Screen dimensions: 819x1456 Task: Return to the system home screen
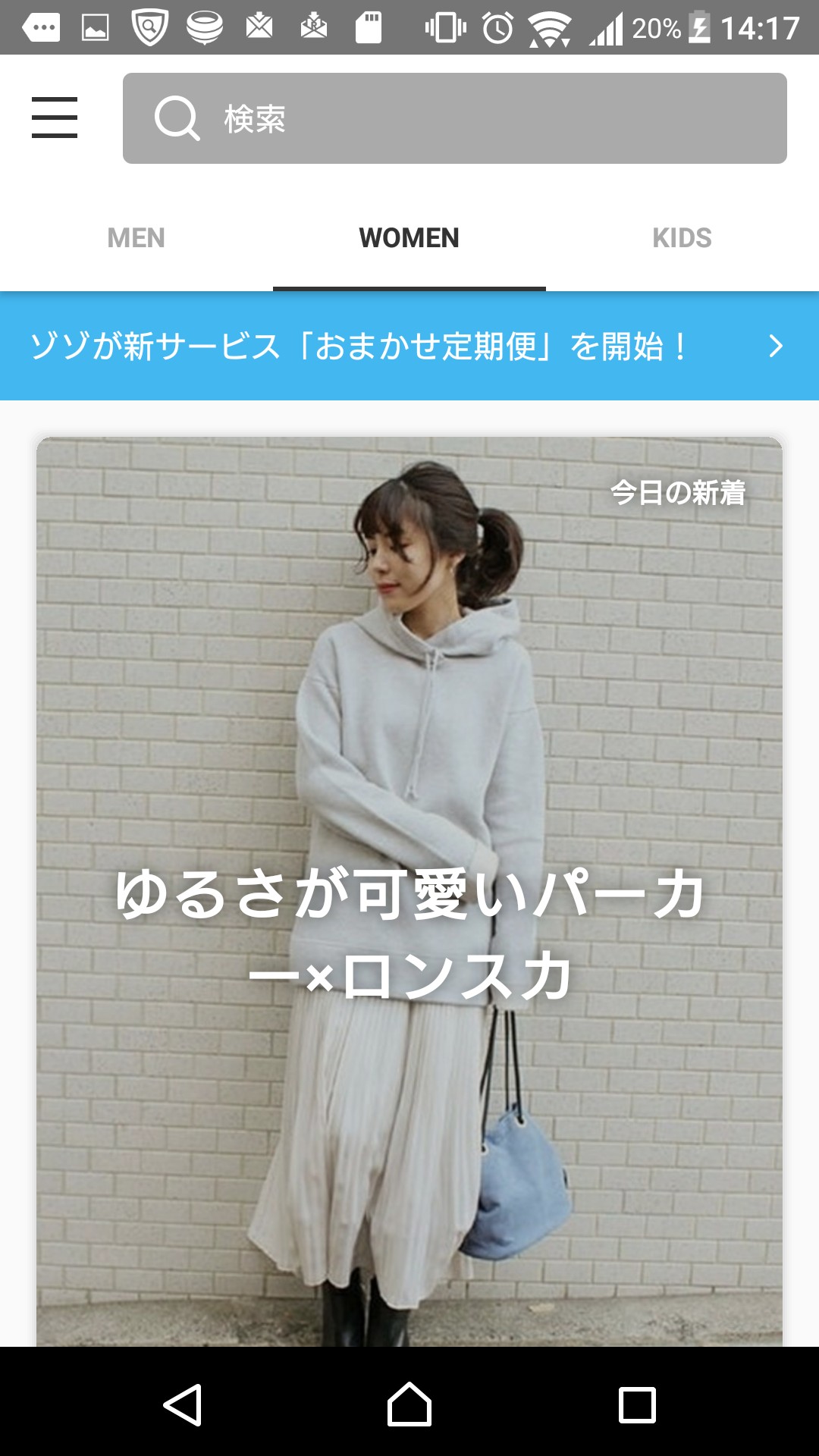tap(409, 1404)
